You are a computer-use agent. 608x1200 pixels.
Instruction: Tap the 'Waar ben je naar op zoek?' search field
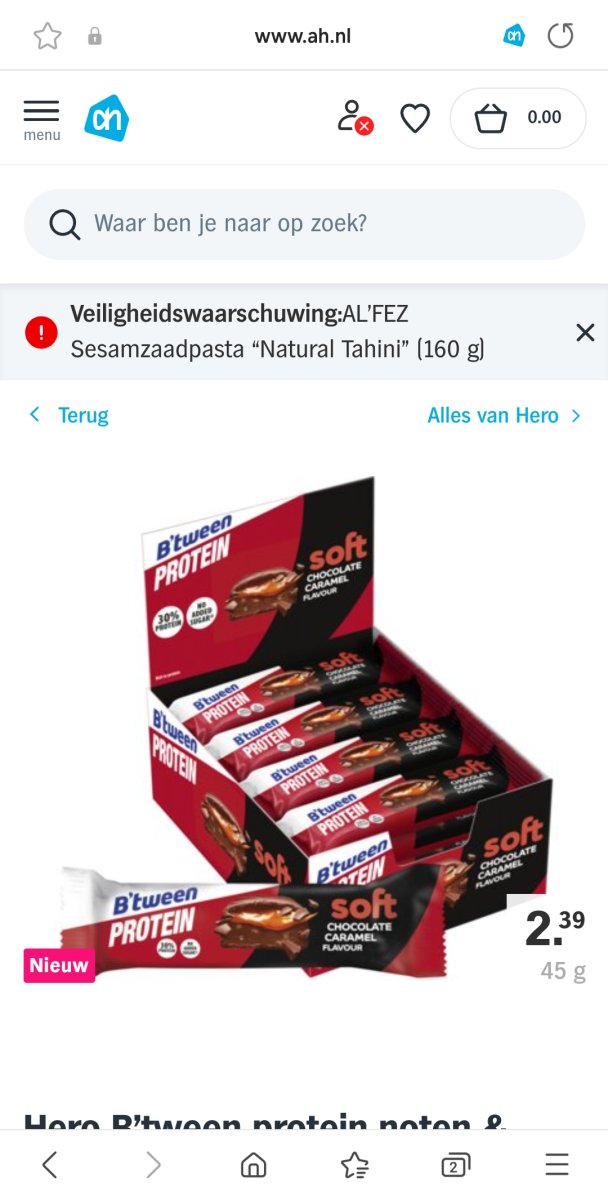[304, 224]
